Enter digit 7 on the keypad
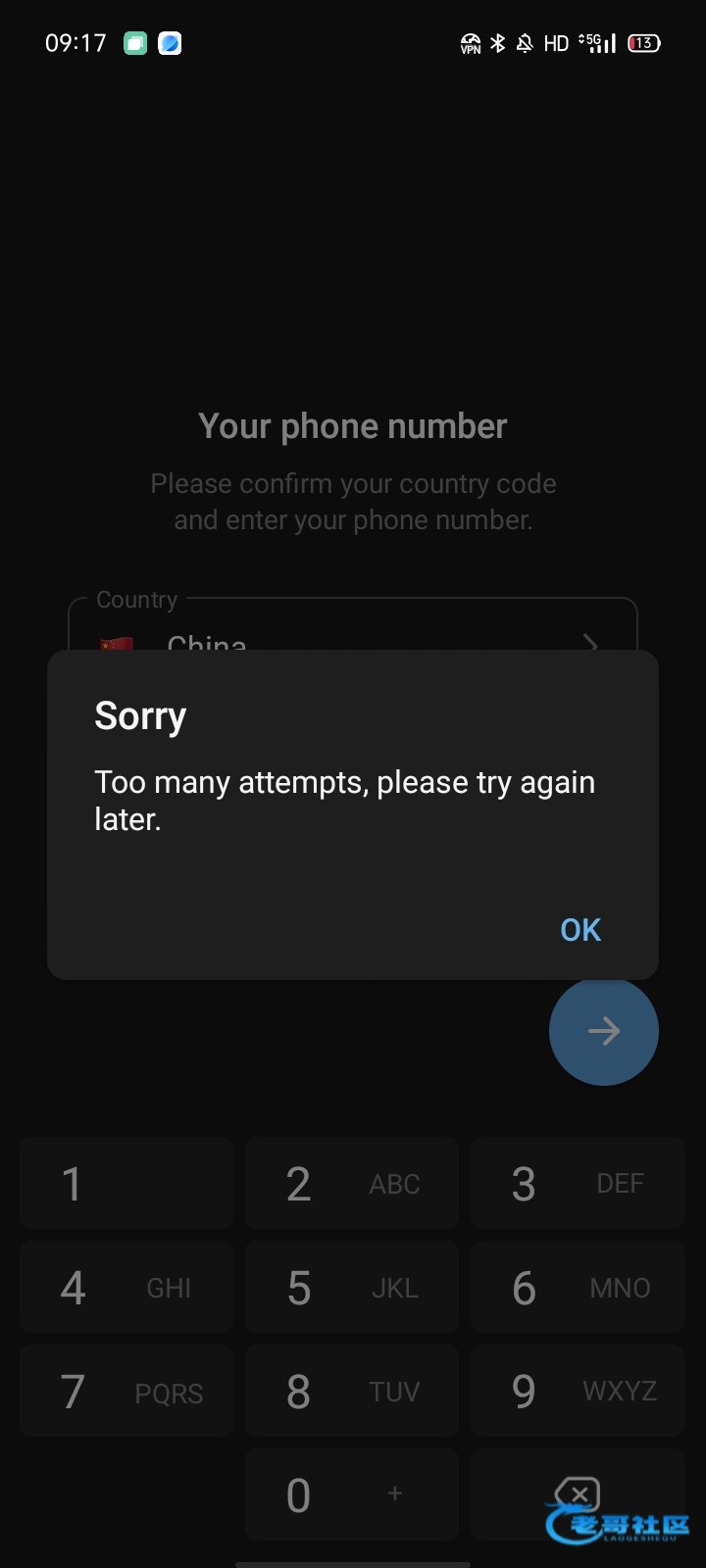The width and height of the screenshot is (706, 1568). point(126,1391)
